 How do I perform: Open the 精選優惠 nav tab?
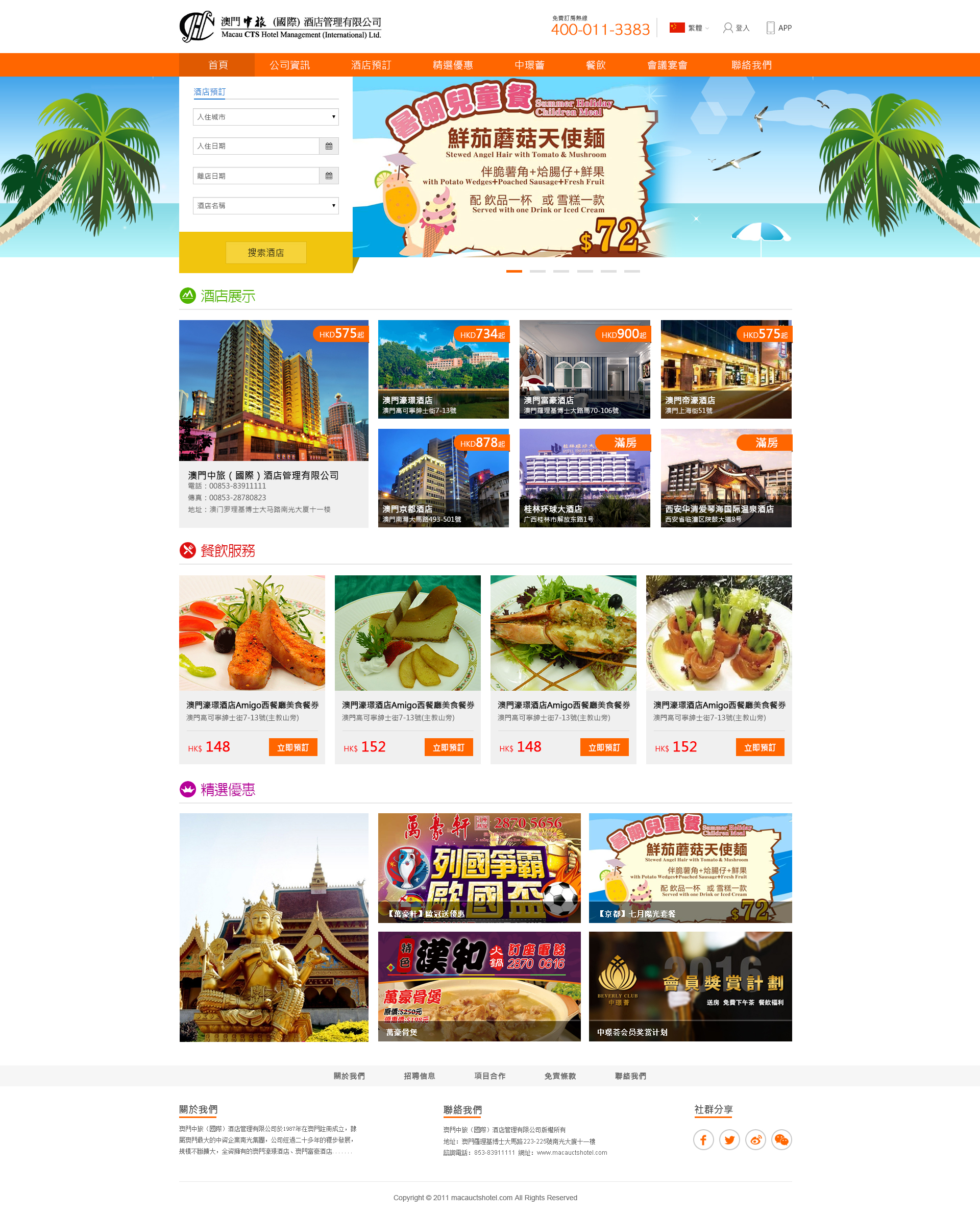point(453,65)
